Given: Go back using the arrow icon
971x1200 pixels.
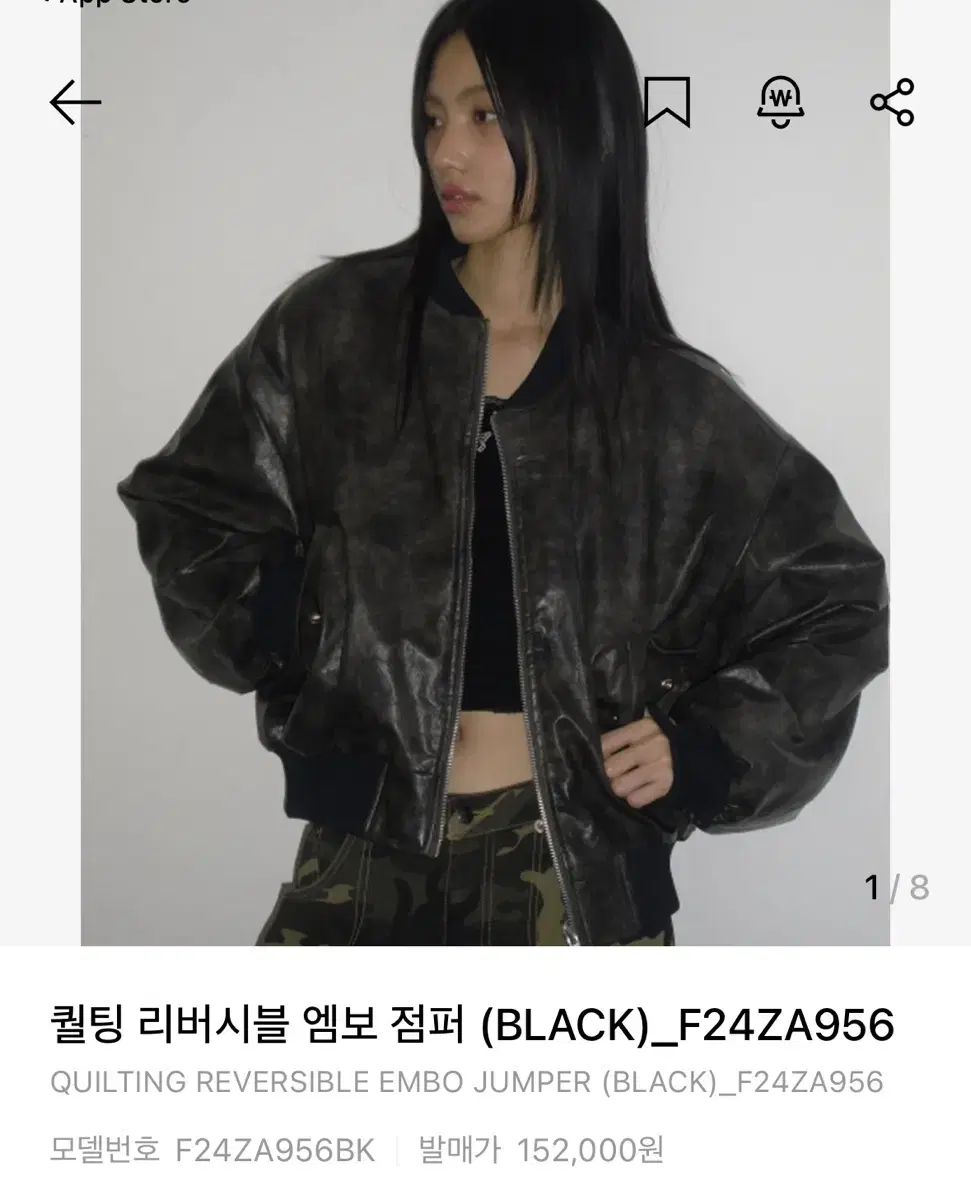Looking at the screenshot, I should (x=76, y=102).
